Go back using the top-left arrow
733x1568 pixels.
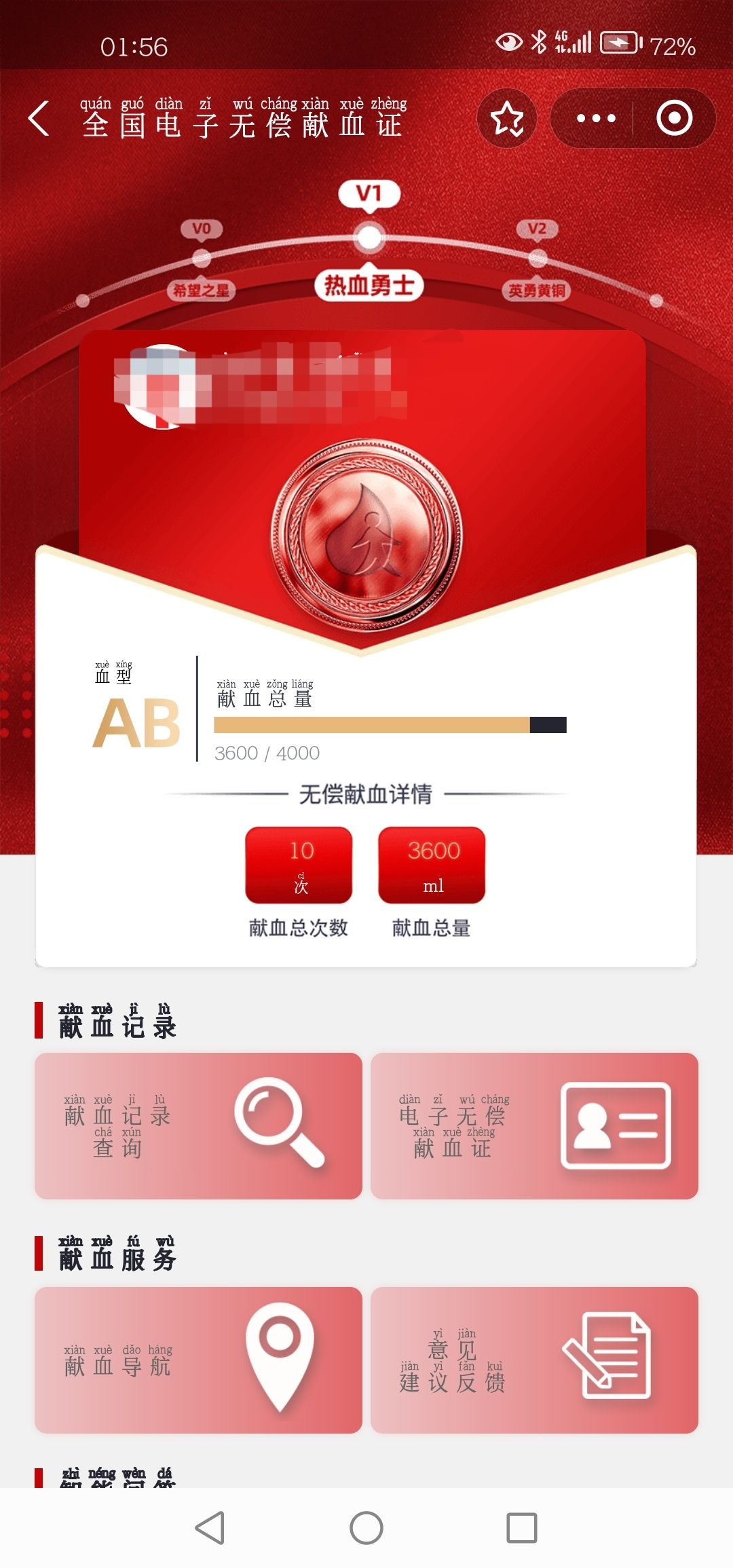tap(39, 118)
